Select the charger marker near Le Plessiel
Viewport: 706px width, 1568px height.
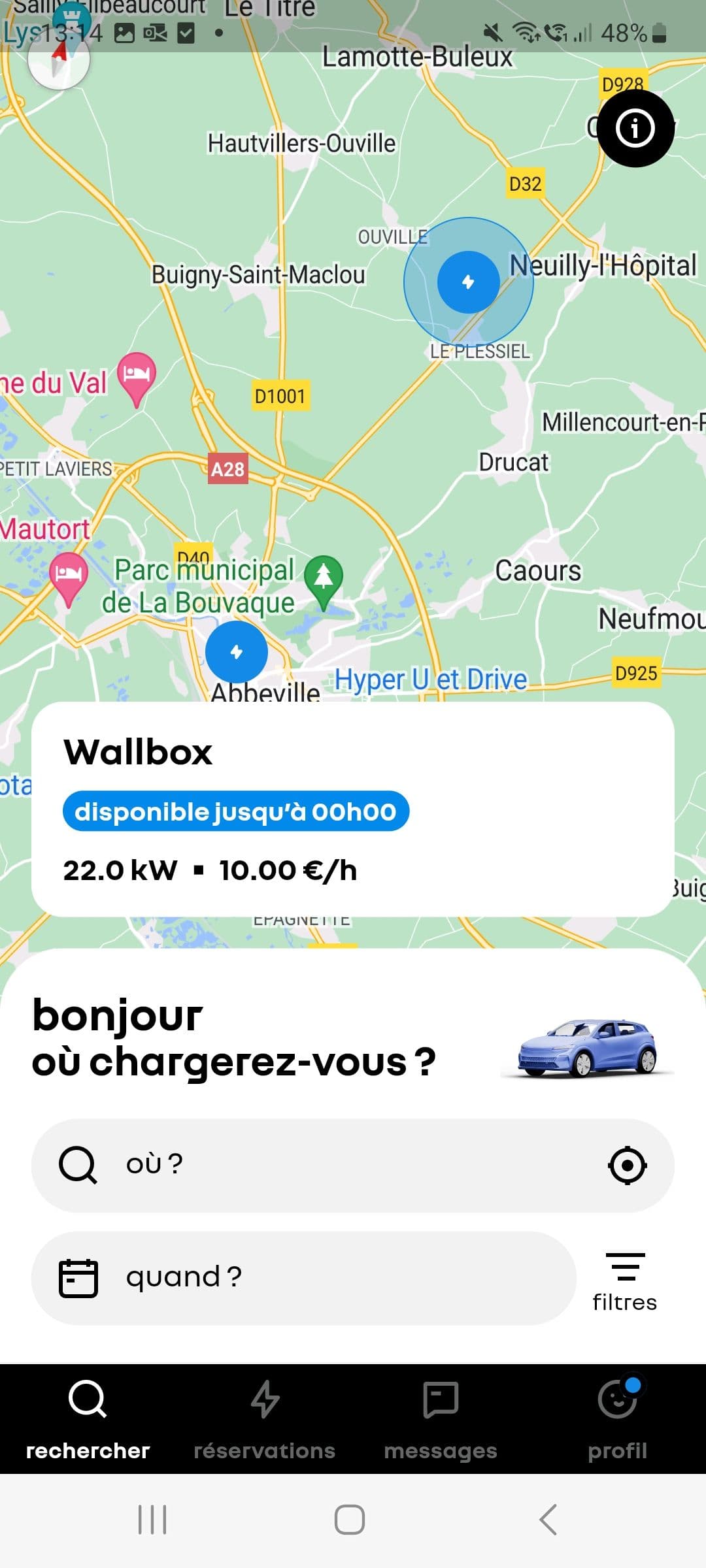tap(468, 282)
